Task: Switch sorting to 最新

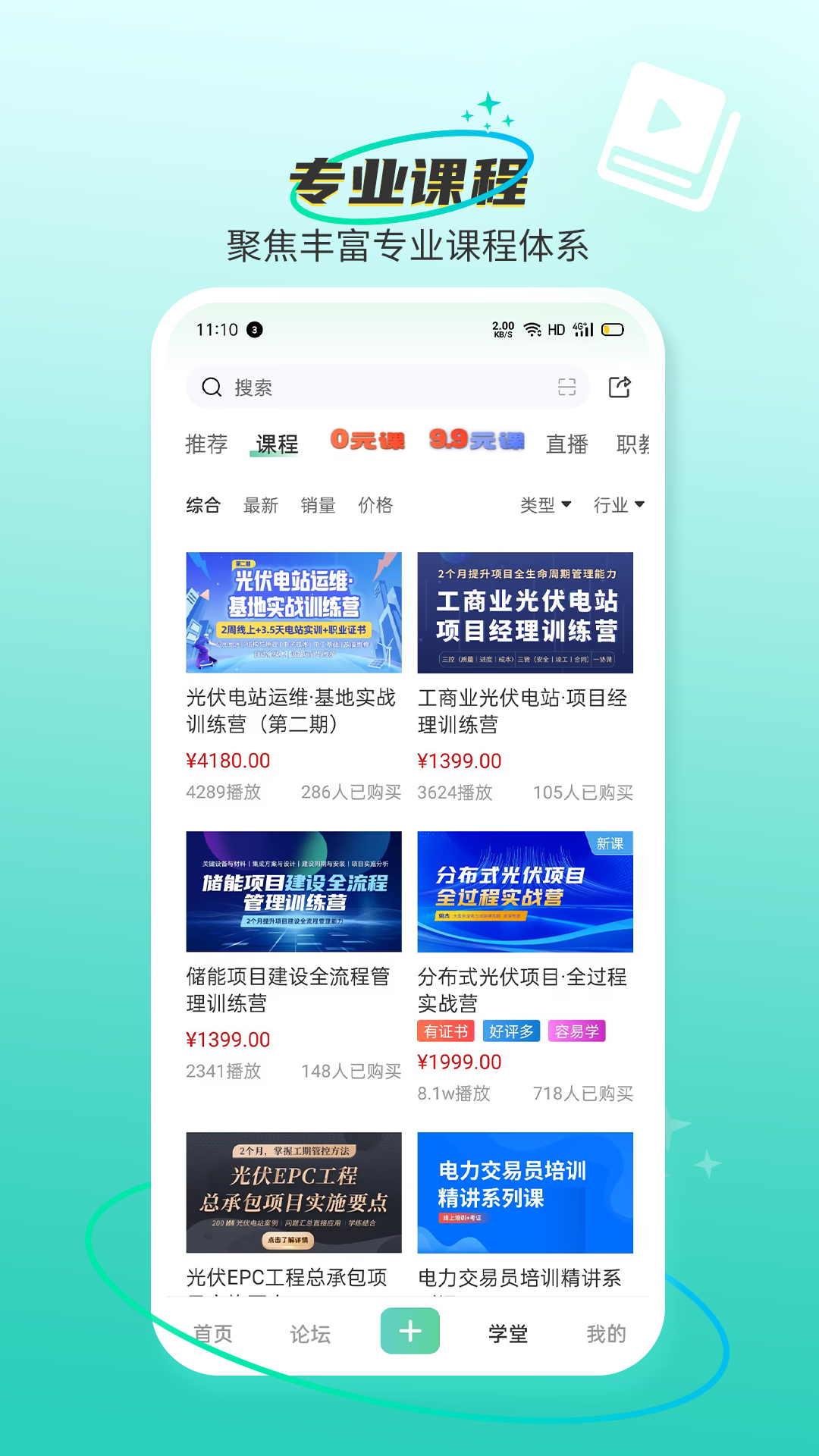Action: click(x=260, y=504)
